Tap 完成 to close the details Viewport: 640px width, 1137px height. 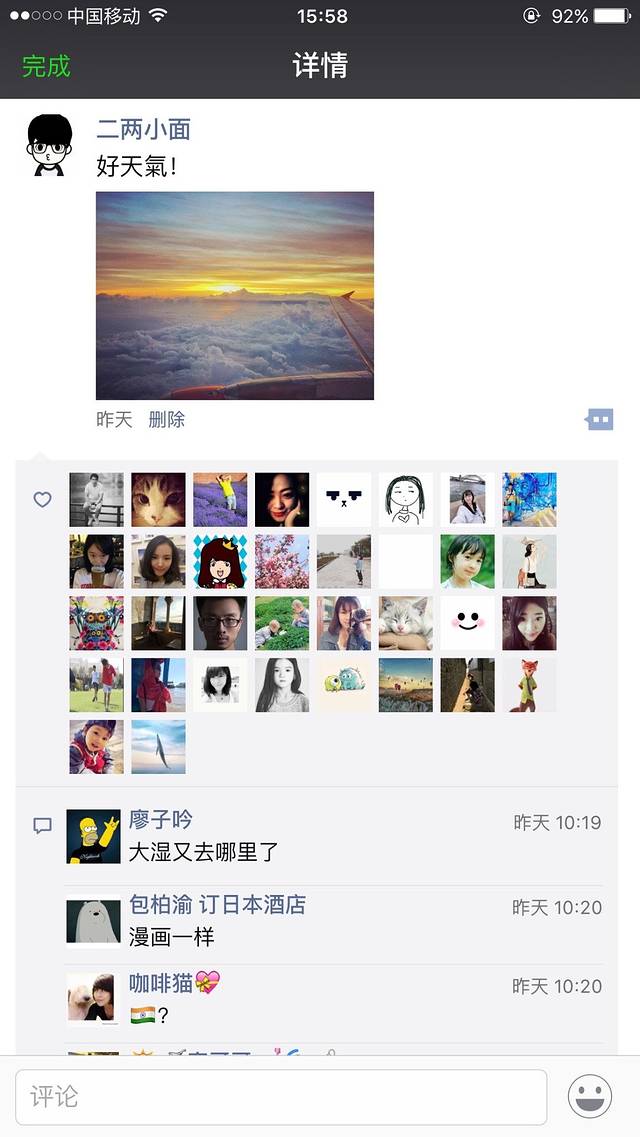(x=46, y=67)
